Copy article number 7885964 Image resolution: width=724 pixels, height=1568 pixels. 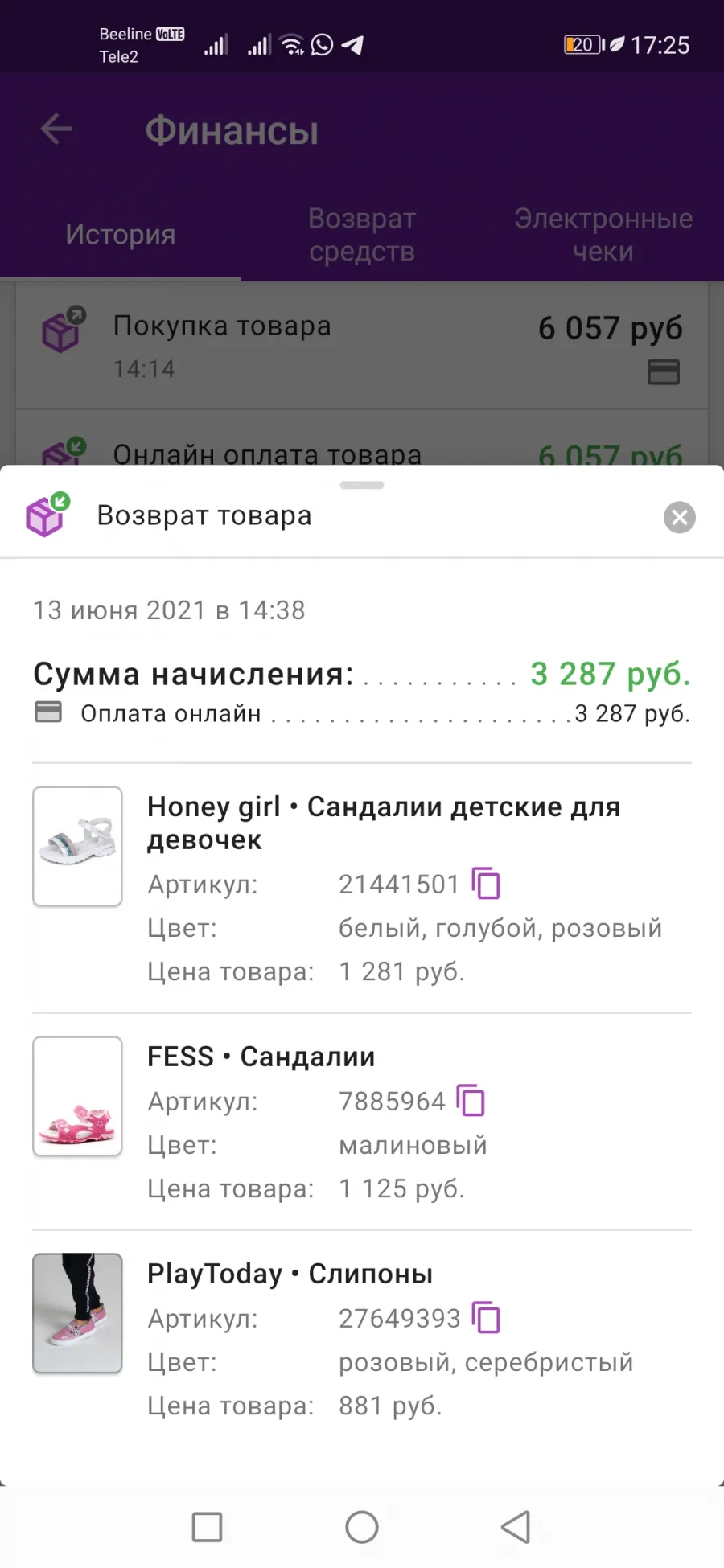click(x=471, y=1101)
